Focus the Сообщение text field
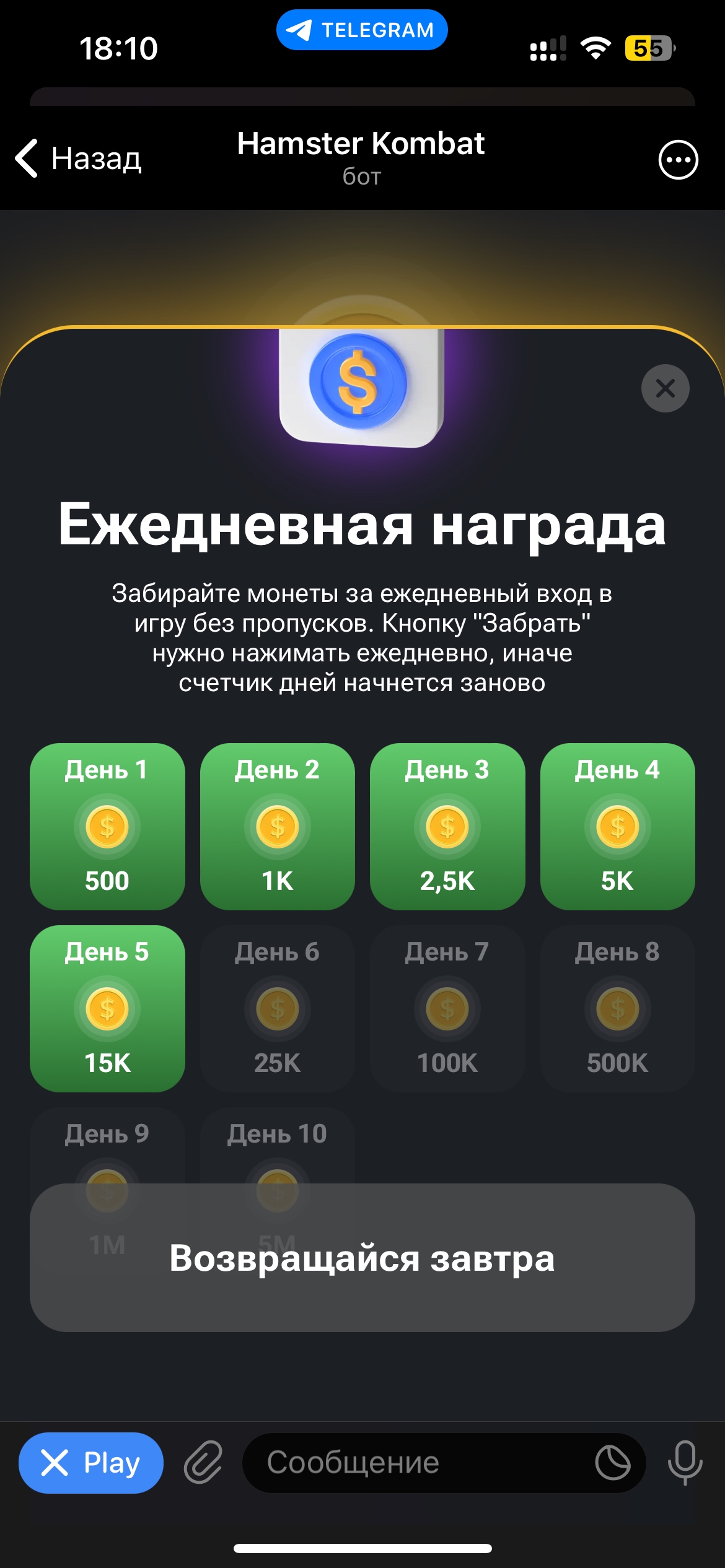Viewport: 725px width, 1568px height. click(x=415, y=1463)
